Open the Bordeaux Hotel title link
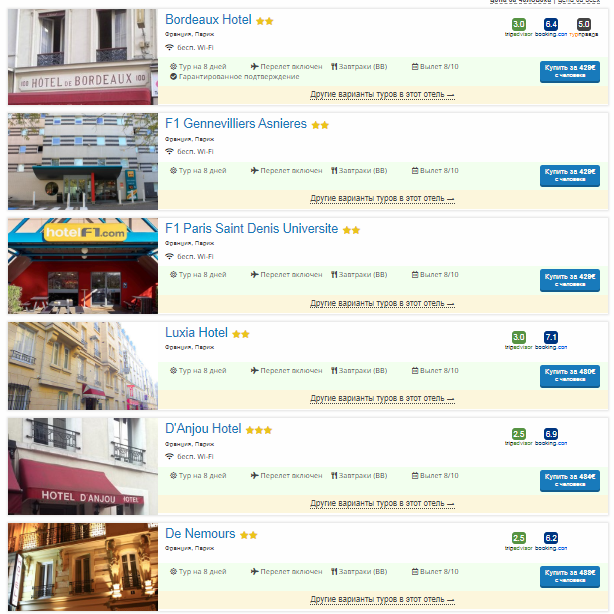This screenshot has width=614, height=614. [x=208, y=20]
